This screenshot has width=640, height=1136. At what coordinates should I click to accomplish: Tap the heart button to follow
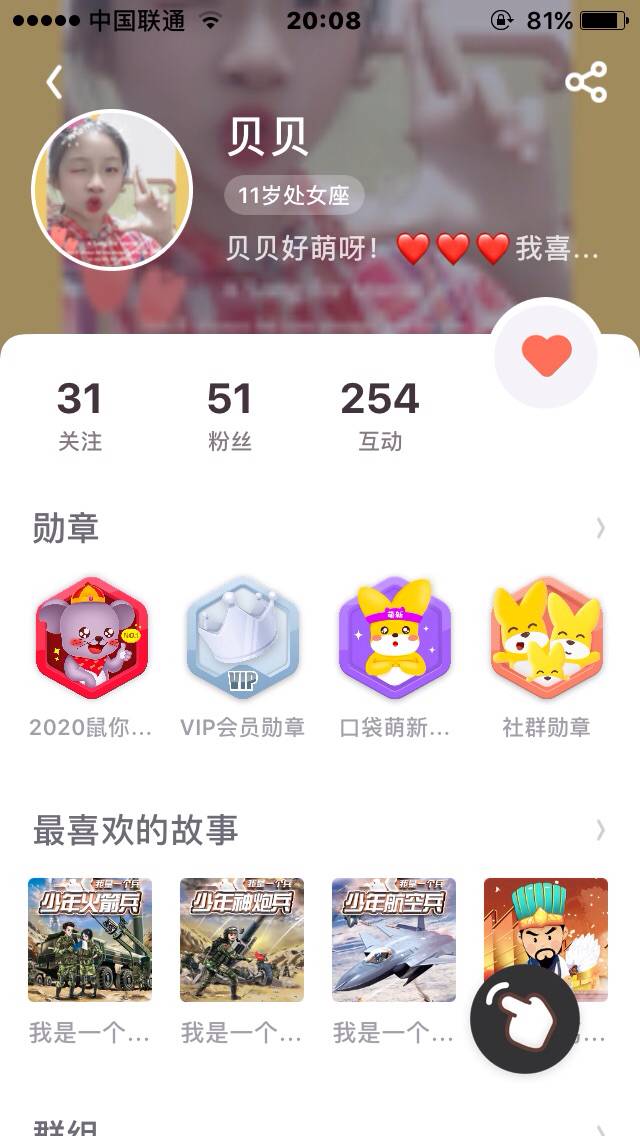[546, 356]
